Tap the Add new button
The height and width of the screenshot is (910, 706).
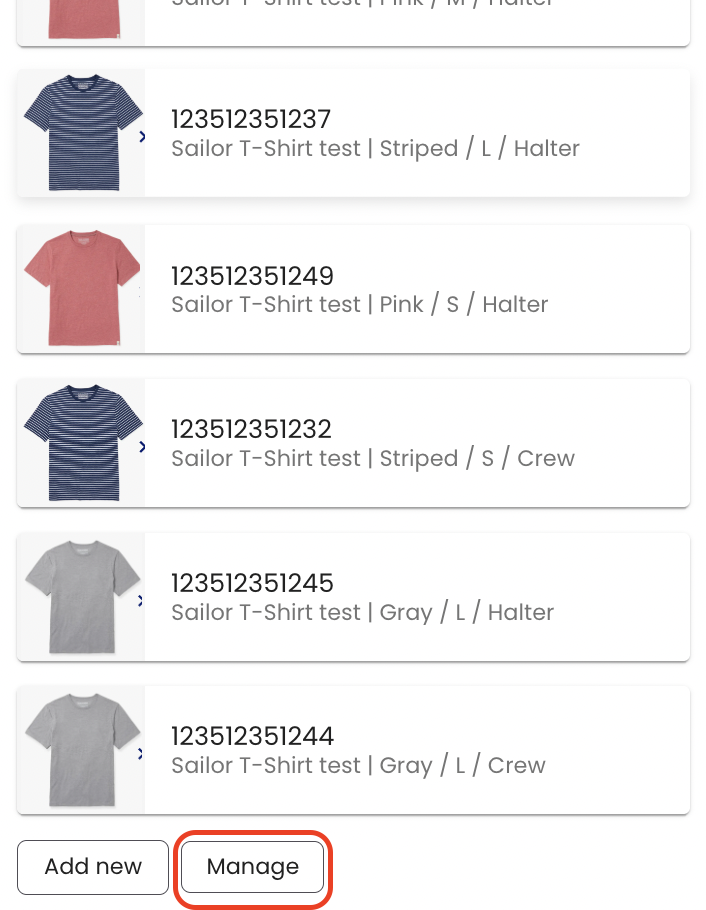click(93, 867)
